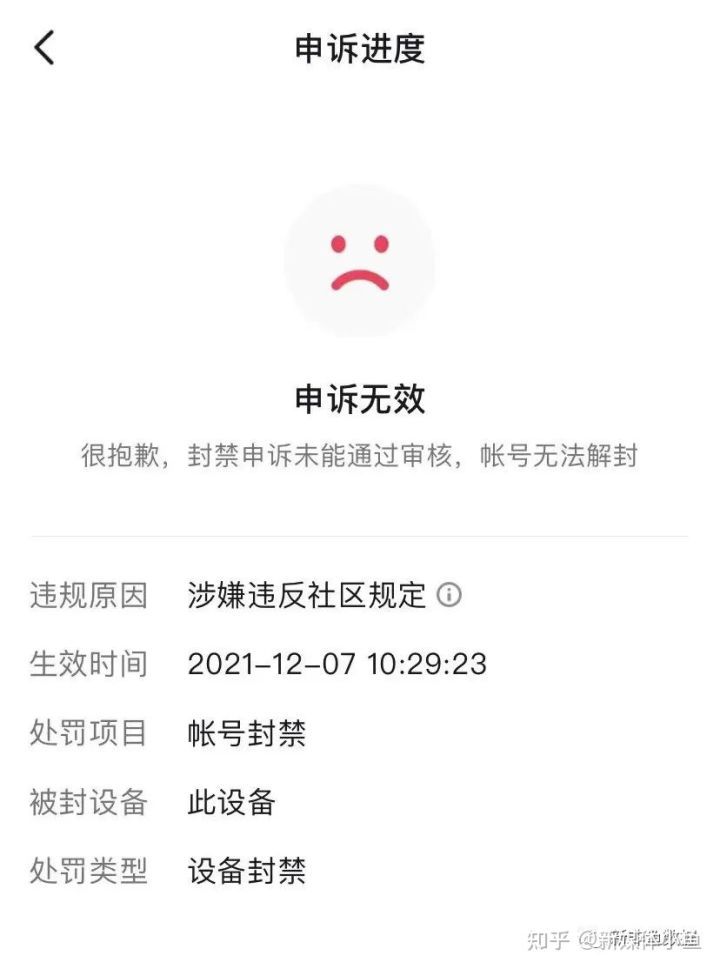The height and width of the screenshot is (969, 720).
Task: Click the 生效时间 label
Action: pos(90,663)
